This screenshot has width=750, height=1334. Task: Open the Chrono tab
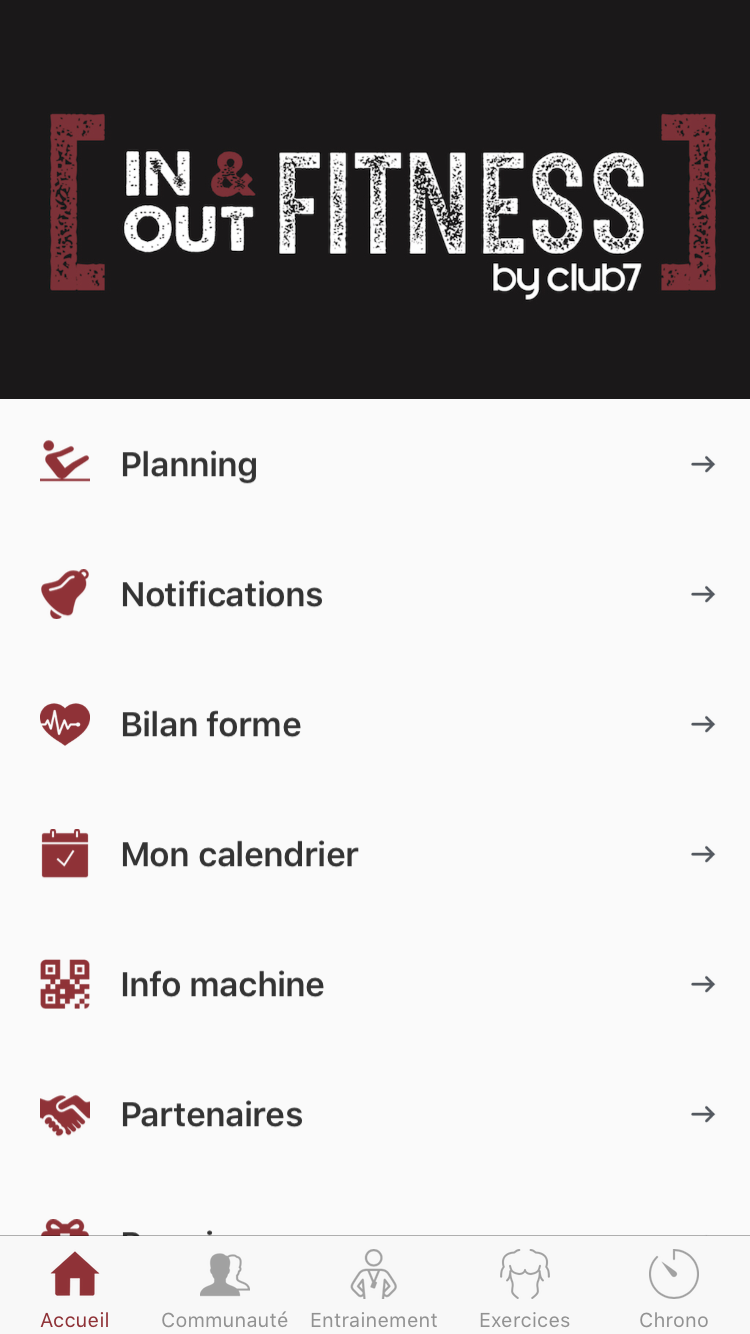pyautogui.click(x=673, y=1288)
